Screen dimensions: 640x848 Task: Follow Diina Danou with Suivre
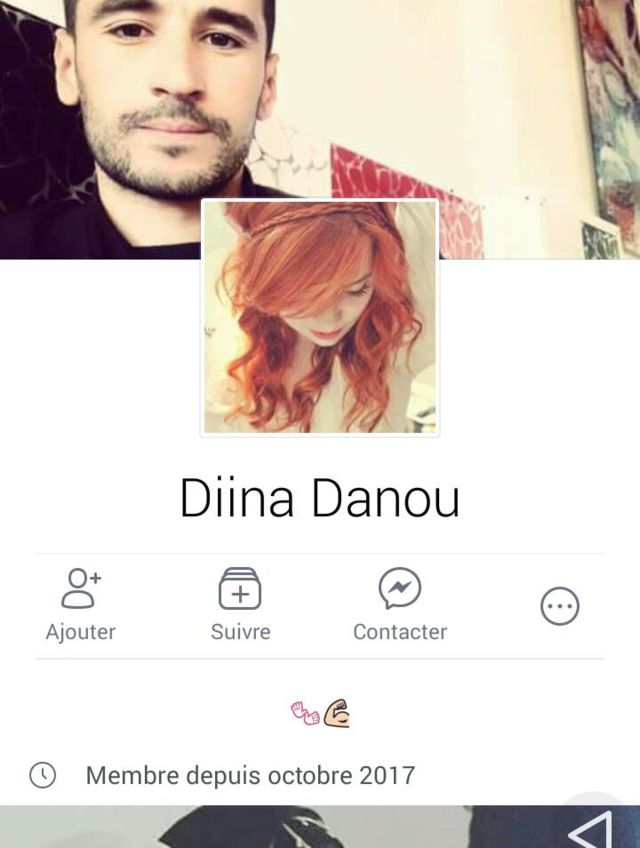(x=240, y=603)
